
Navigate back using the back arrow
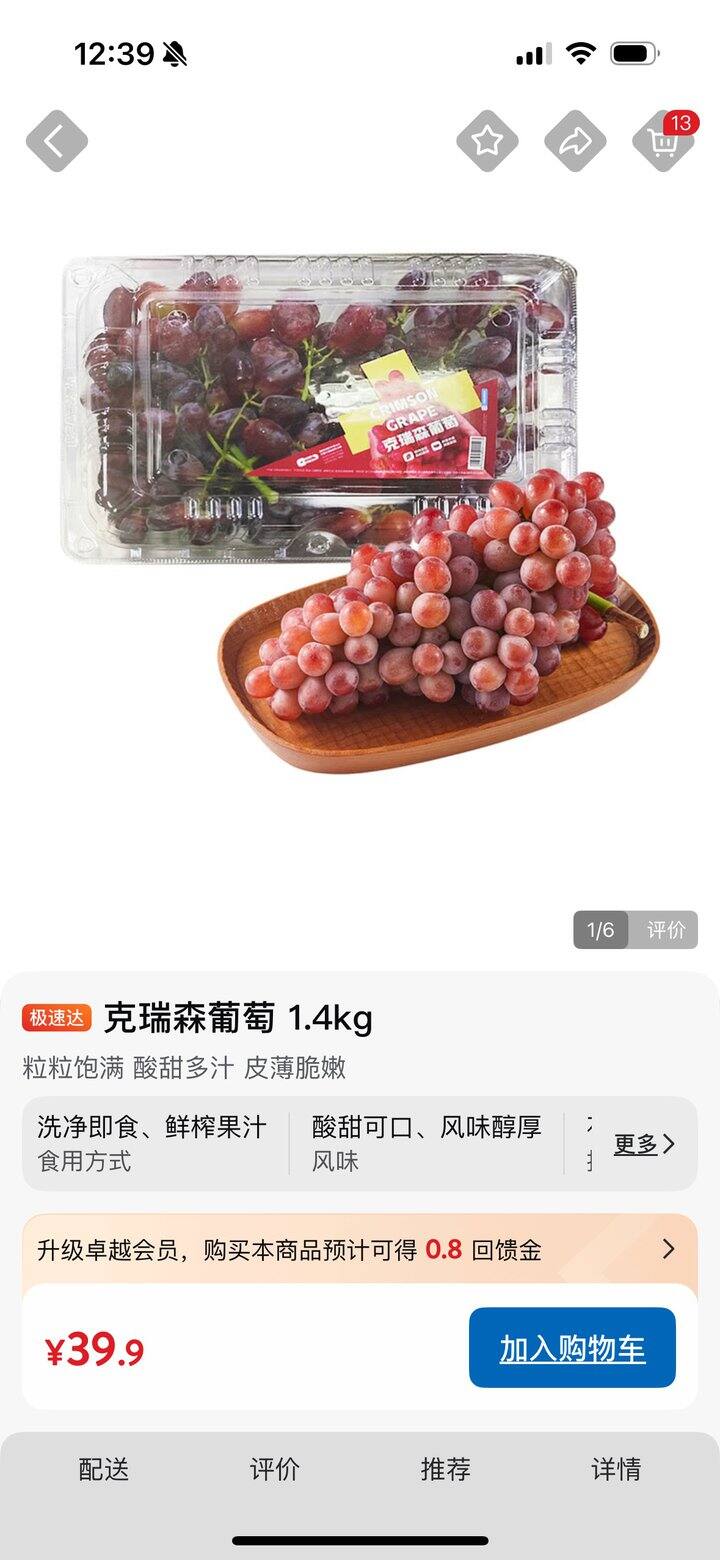57,140
